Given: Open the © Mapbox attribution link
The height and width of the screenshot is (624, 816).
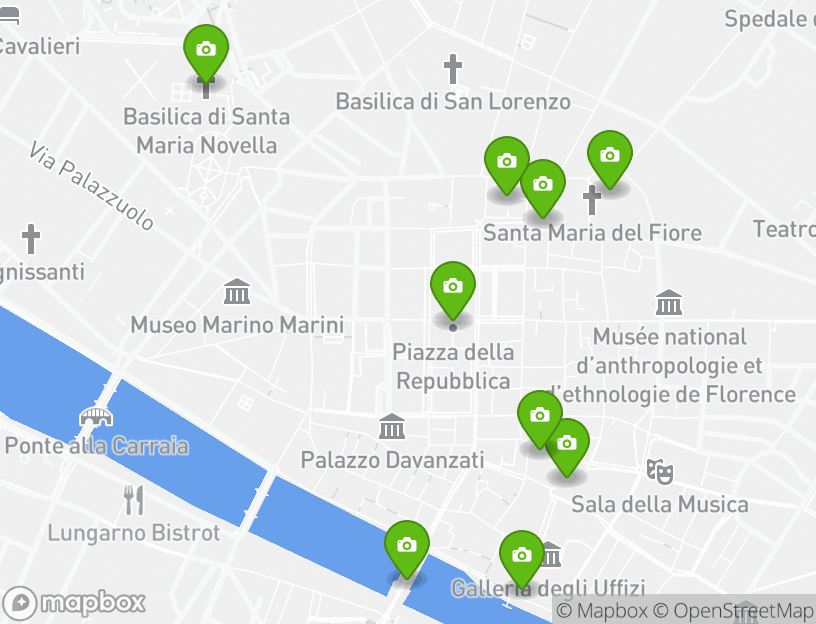Looking at the screenshot, I should point(602,610).
